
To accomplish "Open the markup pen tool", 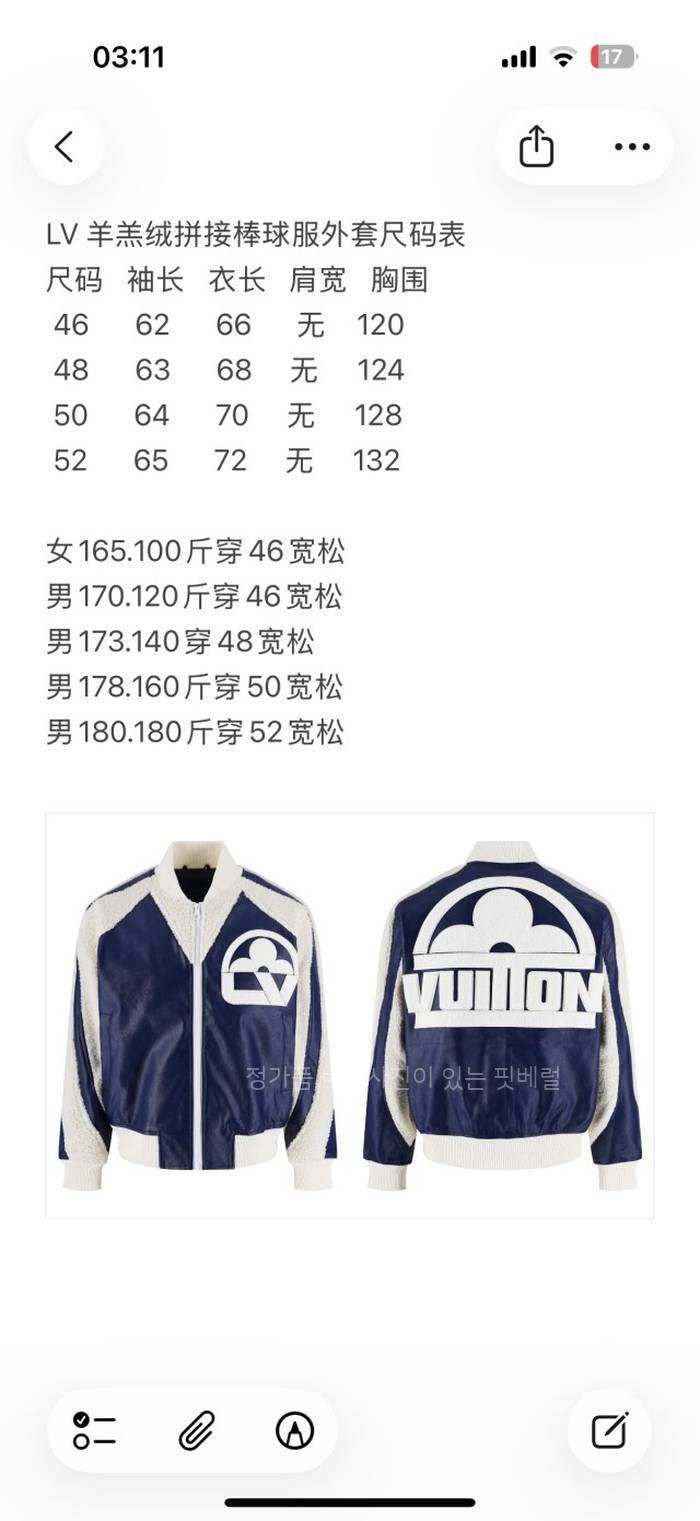I will click(295, 1431).
